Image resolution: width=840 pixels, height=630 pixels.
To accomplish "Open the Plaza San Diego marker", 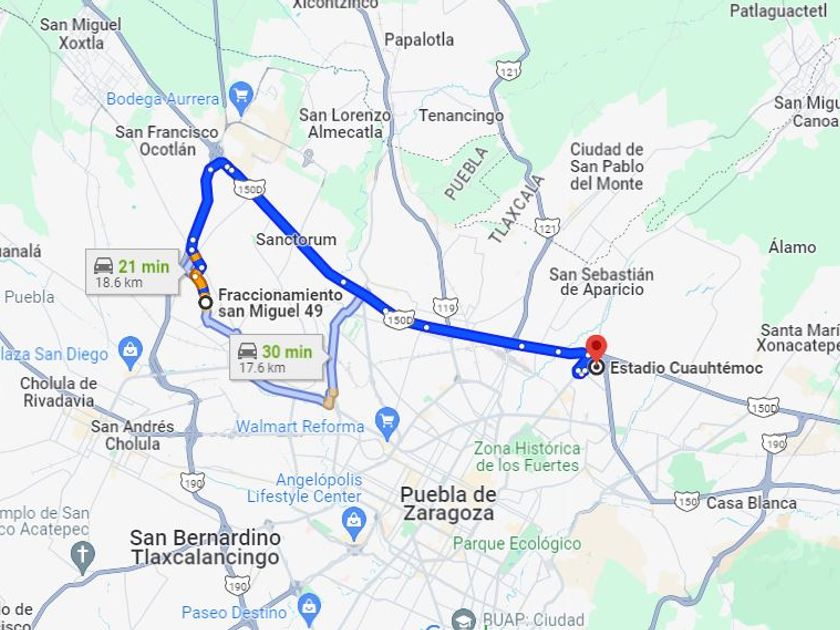I will click(x=130, y=349).
